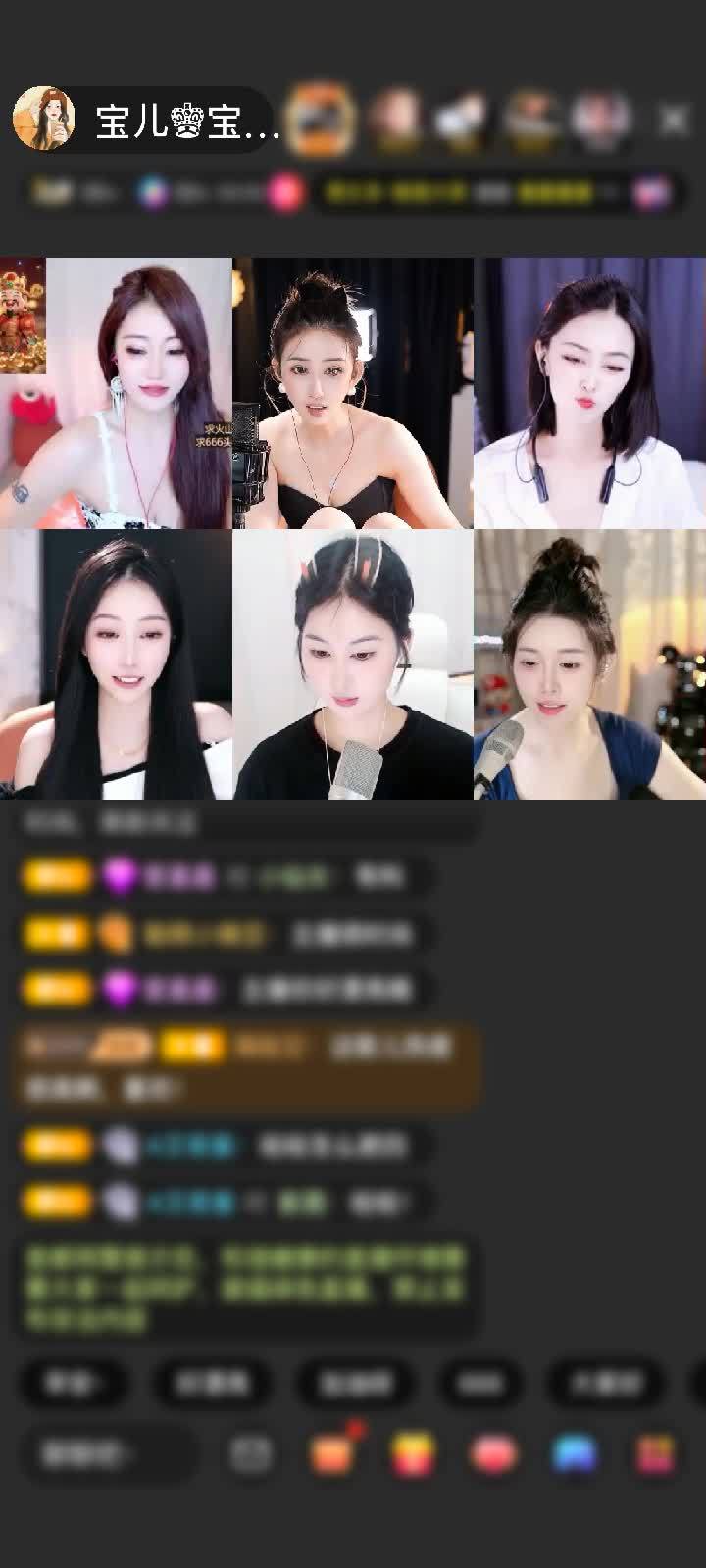Screen dimensions: 706x1568
Task: Close the live stream room
Action: pos(674,121)
